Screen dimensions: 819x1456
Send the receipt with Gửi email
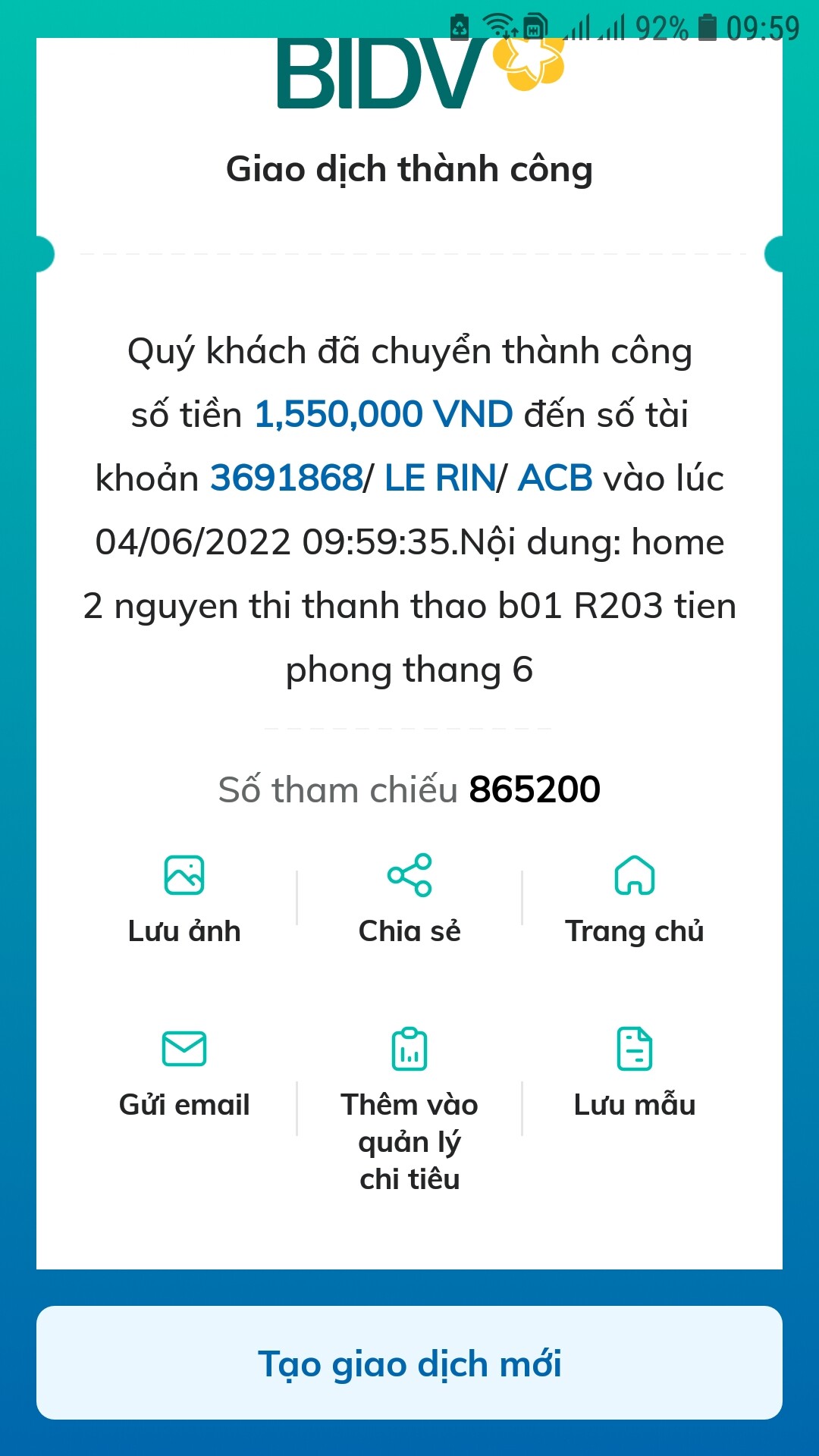(184, 1072)
